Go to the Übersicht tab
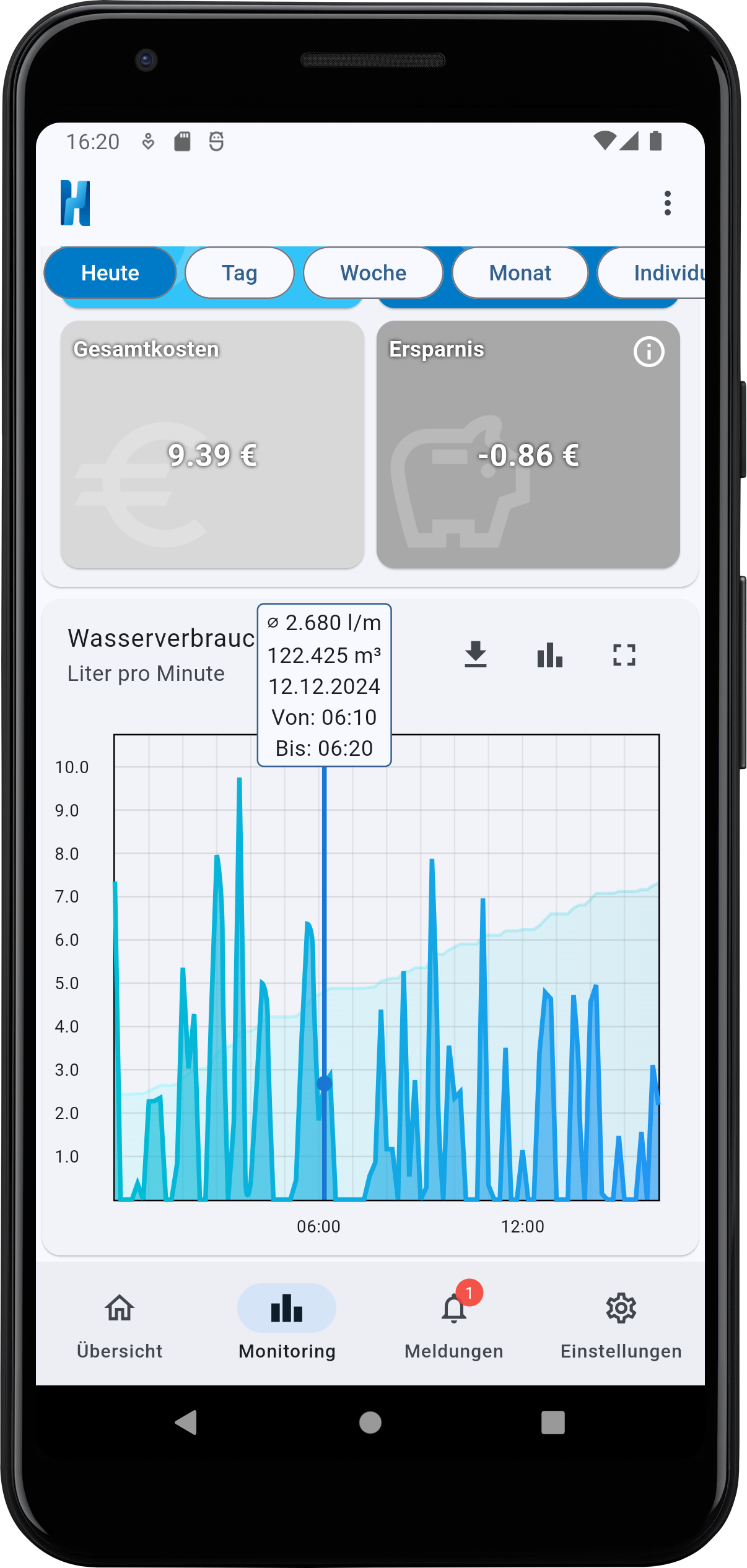Screen dimensions: 747x1568 point(120,1323)
